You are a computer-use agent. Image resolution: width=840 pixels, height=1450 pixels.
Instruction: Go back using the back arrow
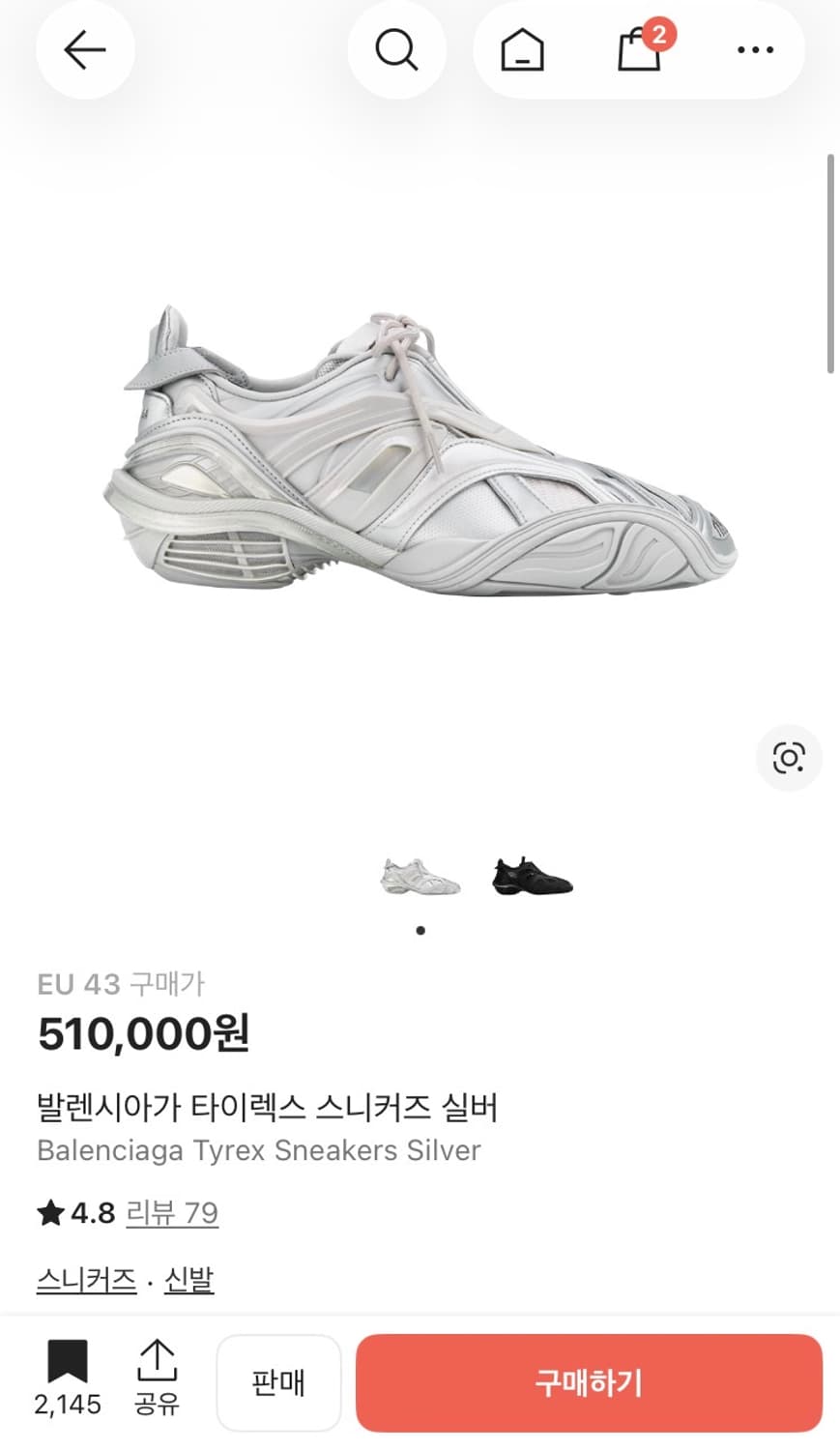tap(85, 50)
